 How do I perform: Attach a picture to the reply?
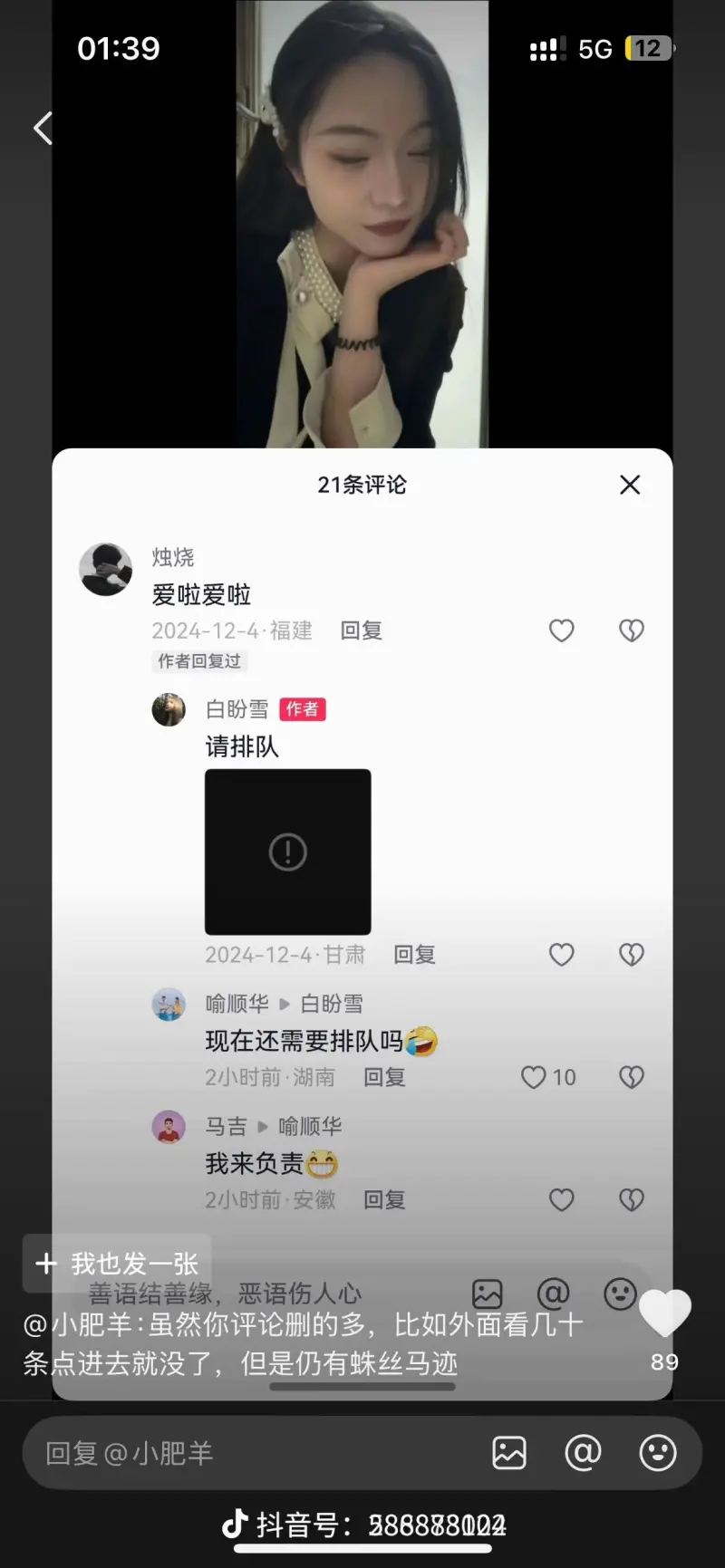pyautogui.click(x=509, y=1453)
